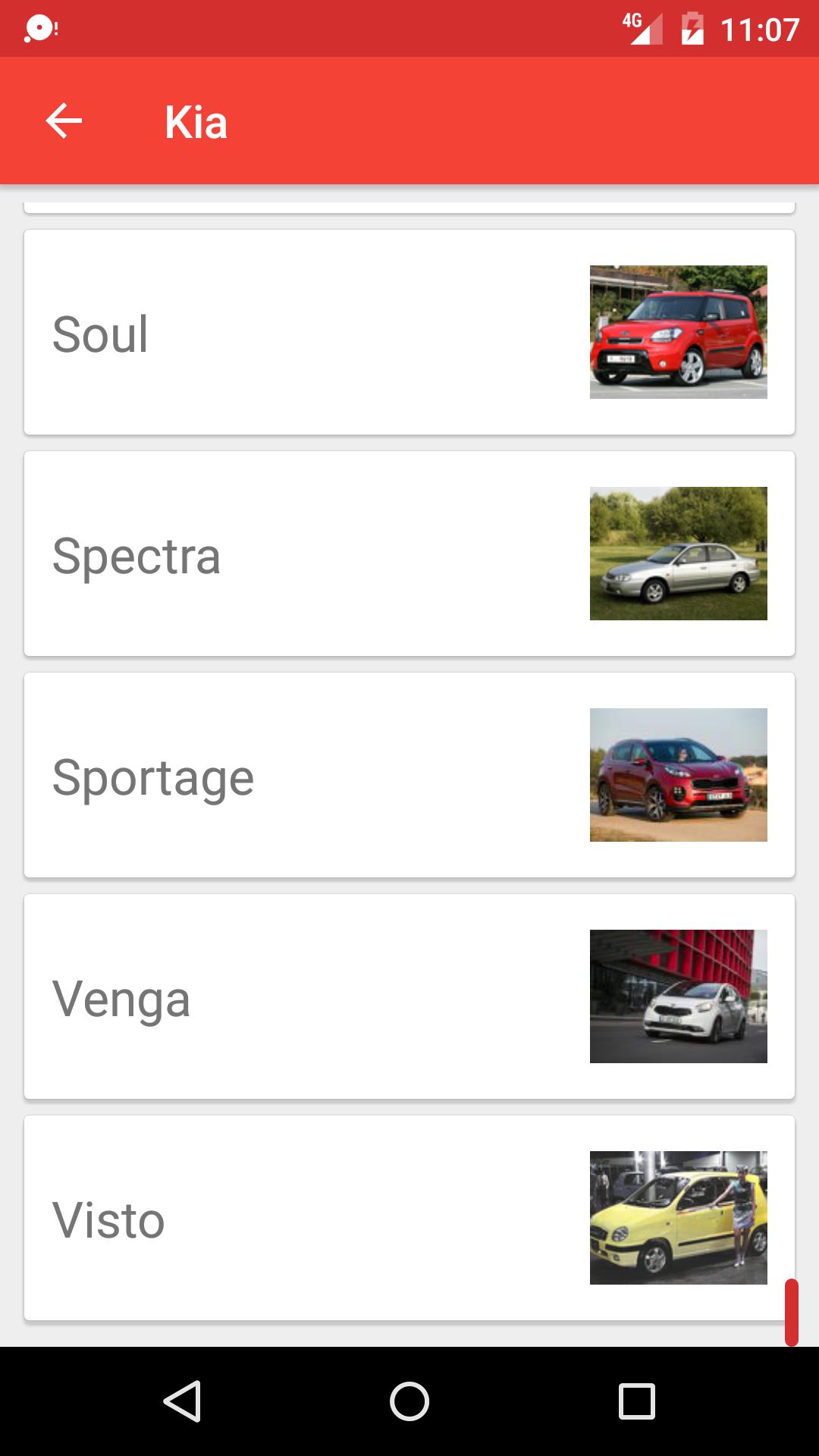Tap the back arrow in the toolbar

pyautogui.click(x=64, y=121)
